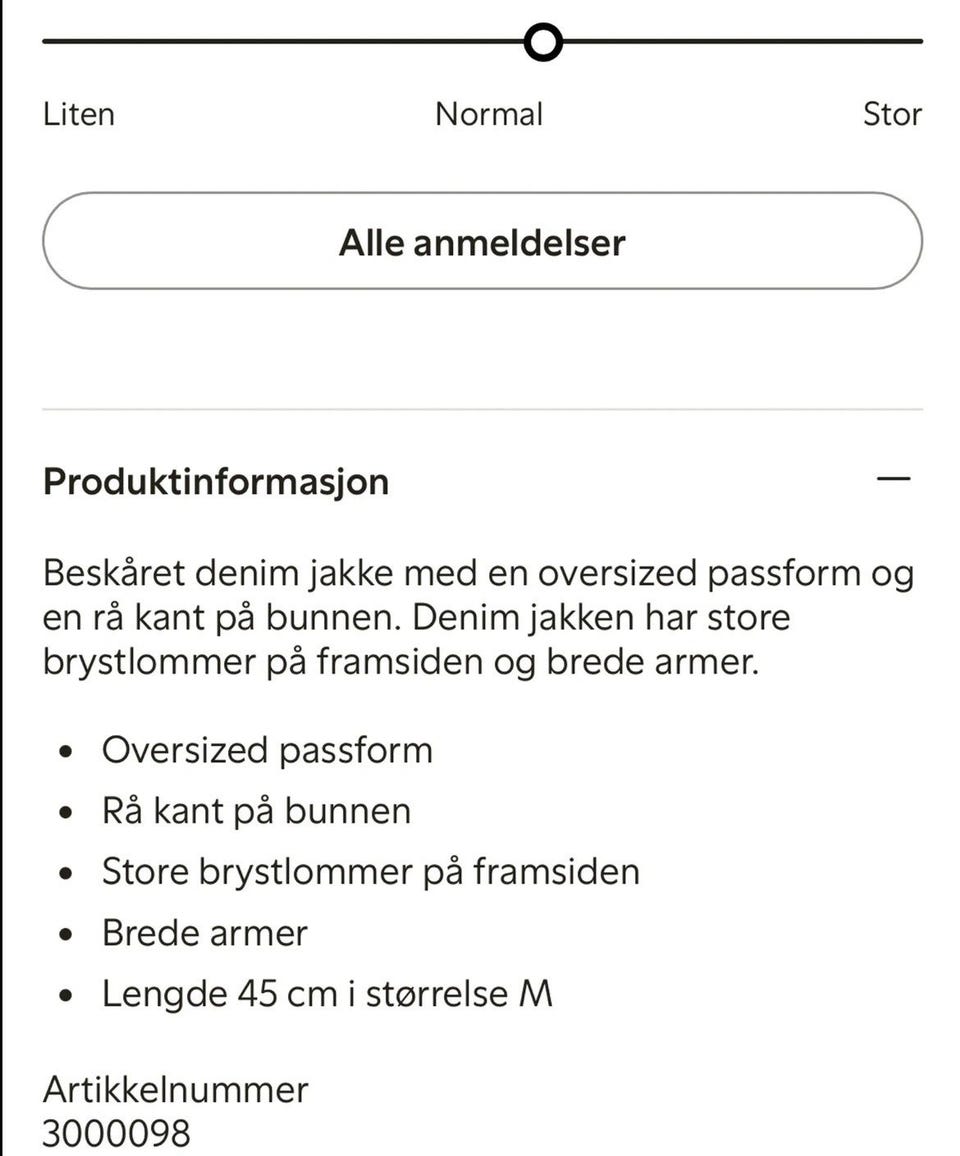This screenshot has height=1156, width=960.
Task: Click the divider line above Produktinformasjon
Action: tap(480, 407)
